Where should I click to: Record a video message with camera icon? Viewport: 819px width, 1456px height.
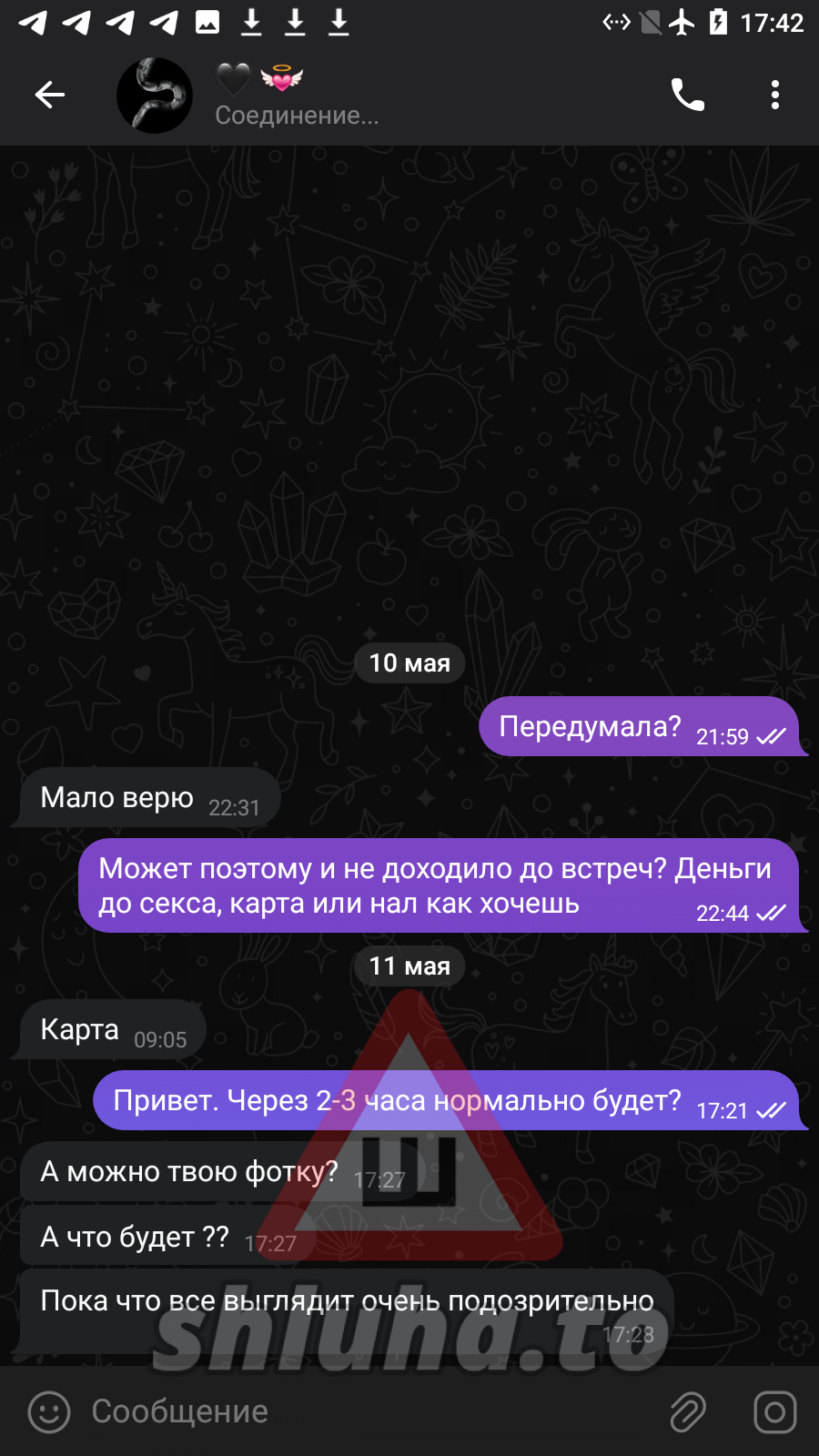click(x=775, y=1412)
